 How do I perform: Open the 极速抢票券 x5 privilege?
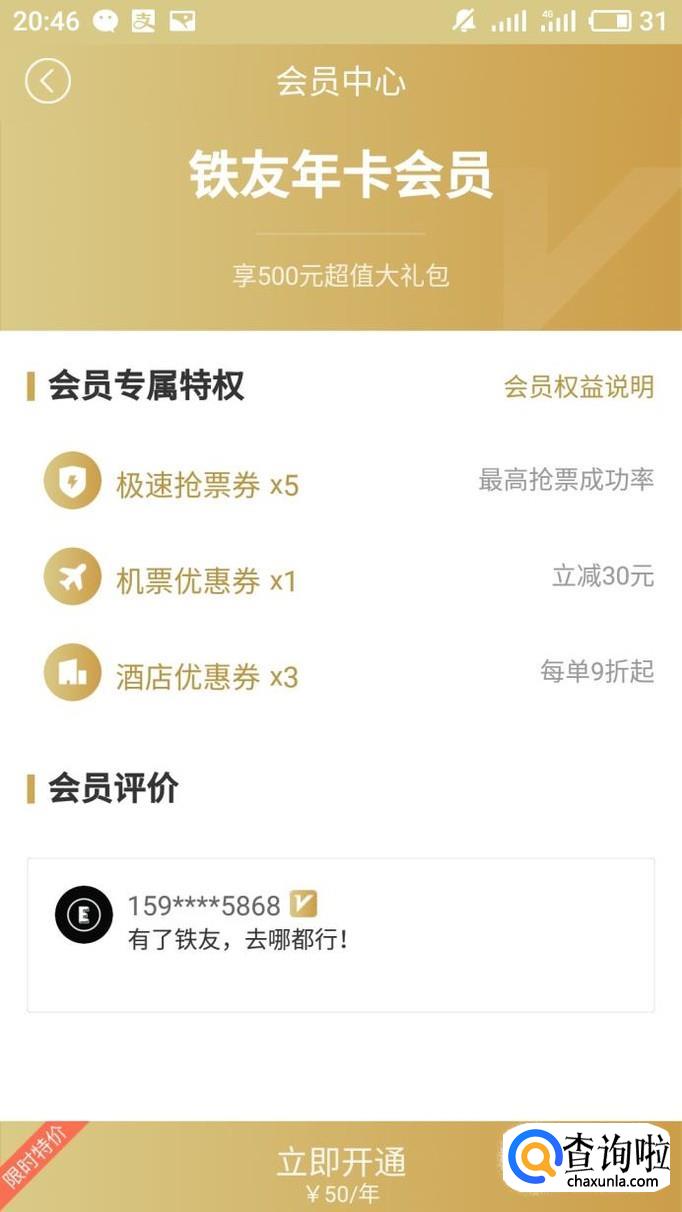(207, 485)
